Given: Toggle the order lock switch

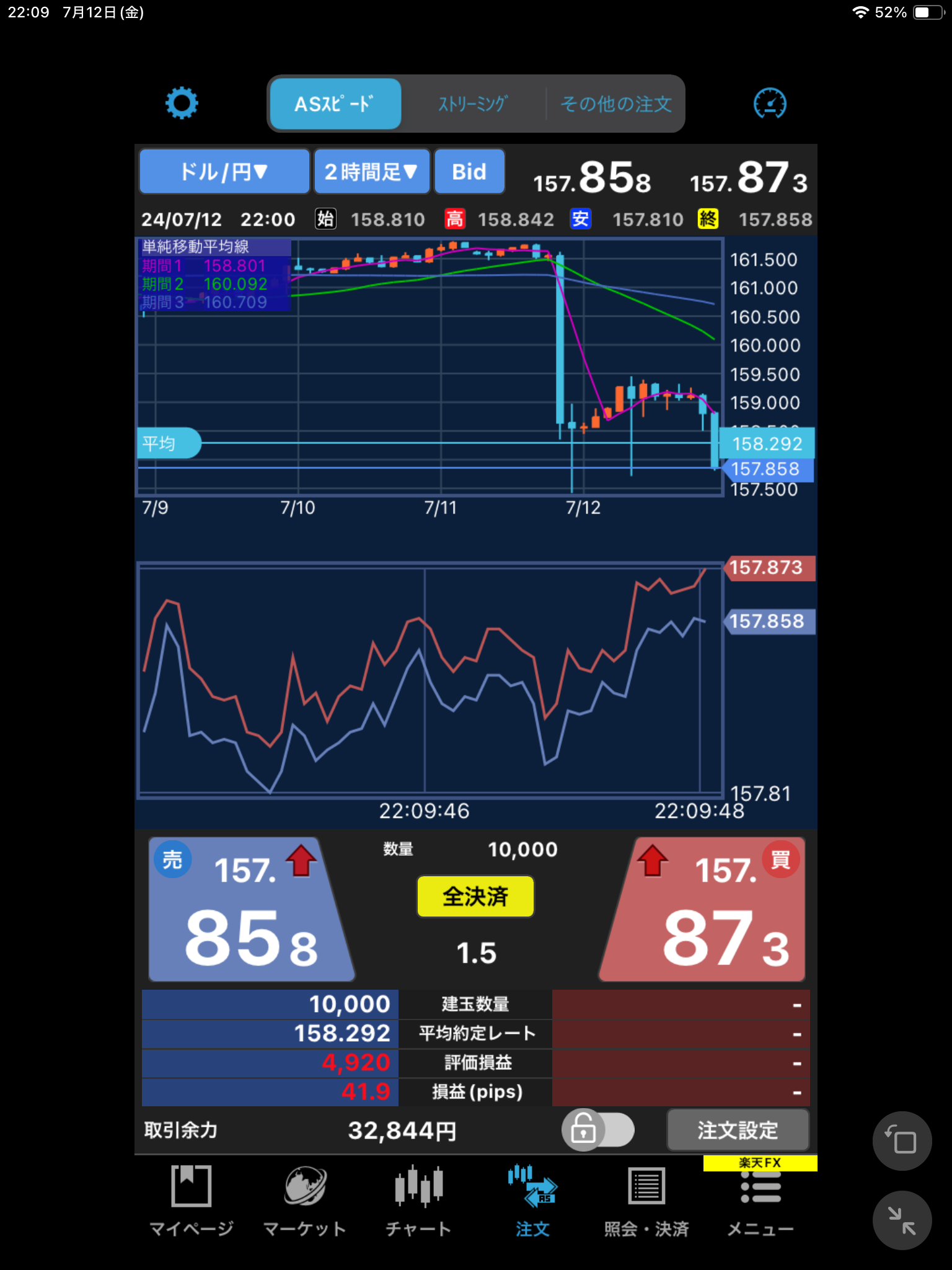Looking at the screenshot, I should tap(597, 1130).
